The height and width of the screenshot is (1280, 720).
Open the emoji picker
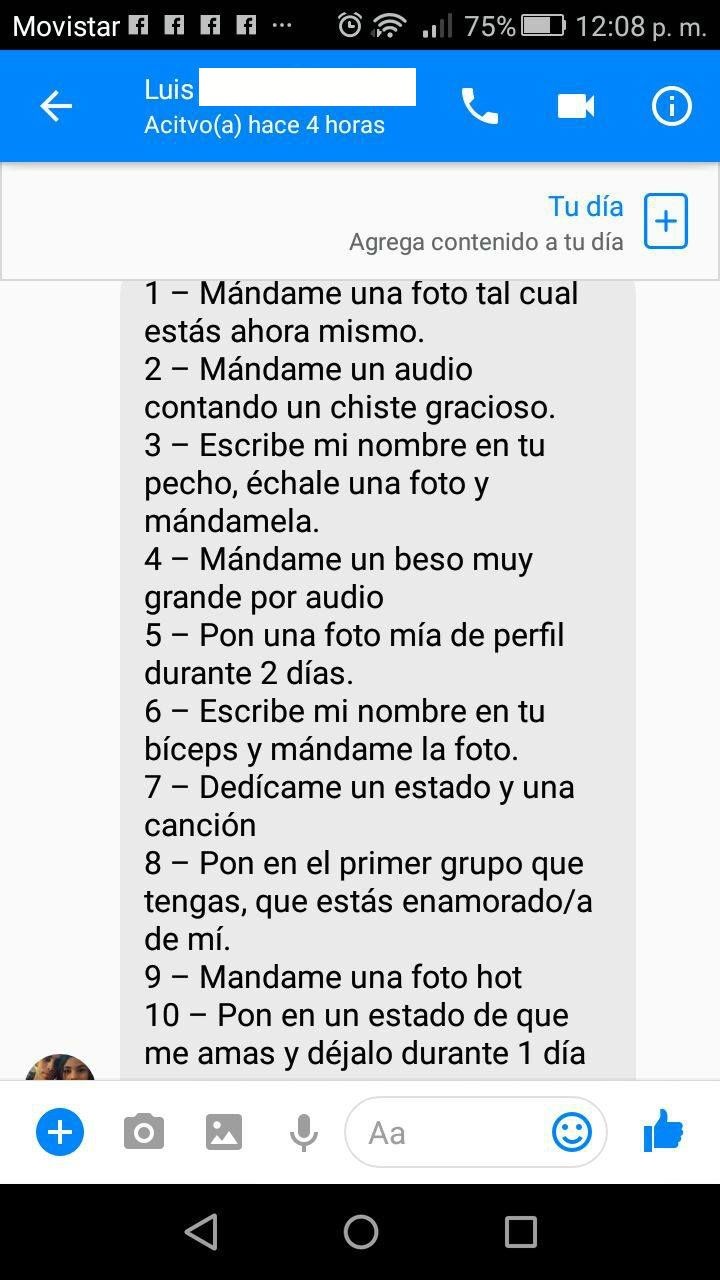(572, 1133)
